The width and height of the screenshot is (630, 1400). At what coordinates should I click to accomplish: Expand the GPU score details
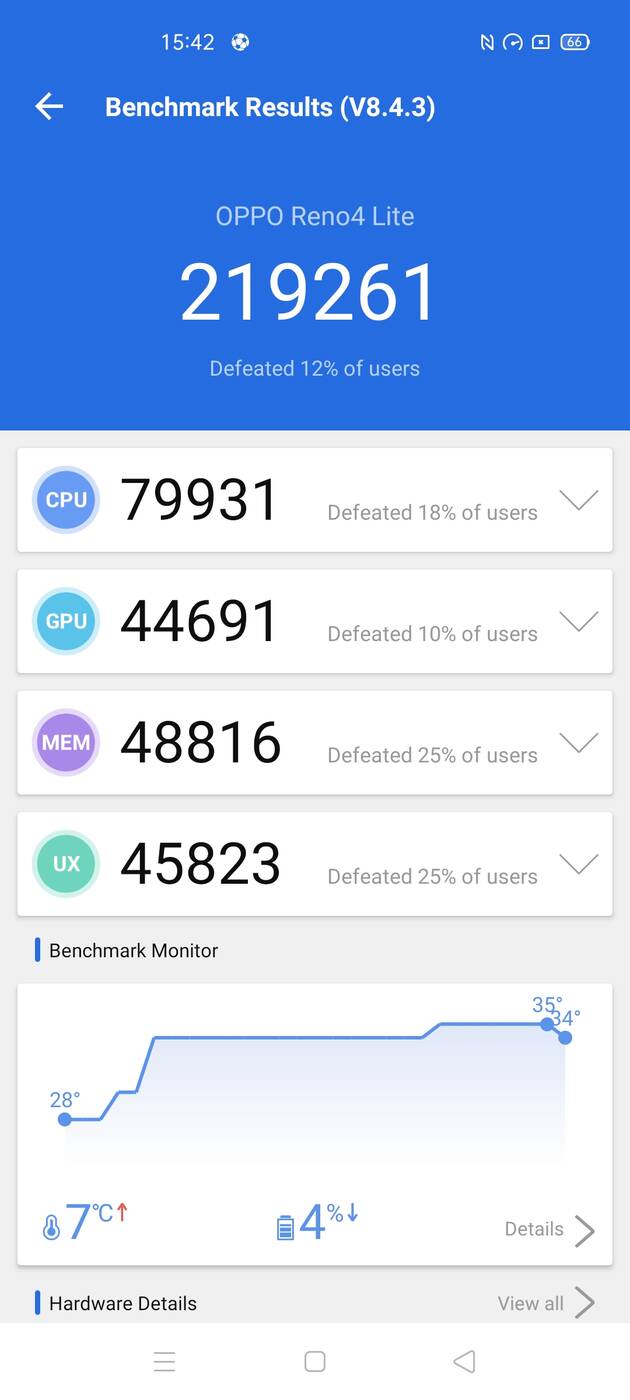578,621
